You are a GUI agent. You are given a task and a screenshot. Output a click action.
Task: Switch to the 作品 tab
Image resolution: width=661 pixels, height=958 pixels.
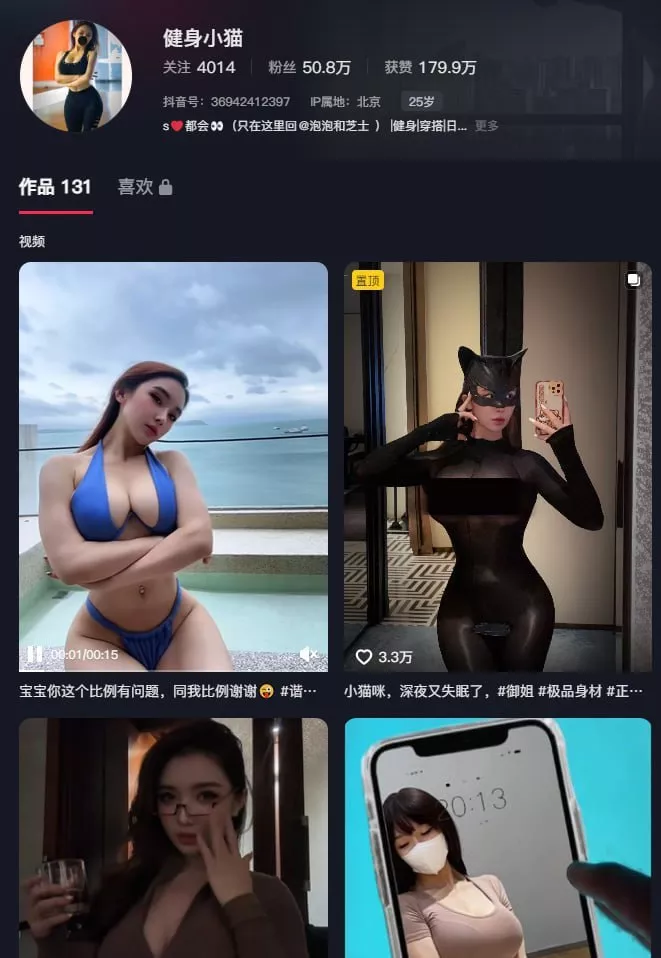(55, 187)
